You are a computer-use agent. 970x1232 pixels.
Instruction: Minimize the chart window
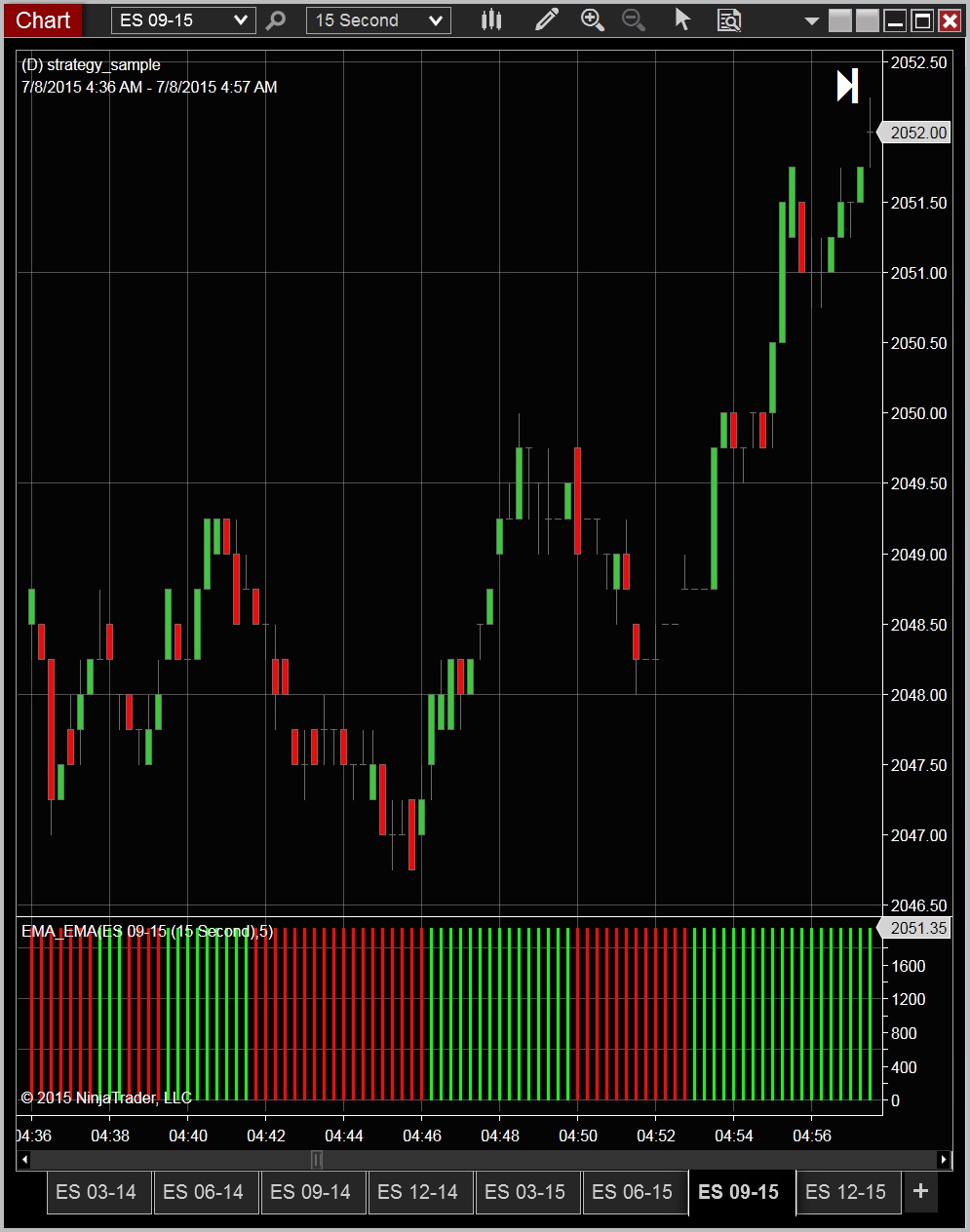tap(895, 20)
